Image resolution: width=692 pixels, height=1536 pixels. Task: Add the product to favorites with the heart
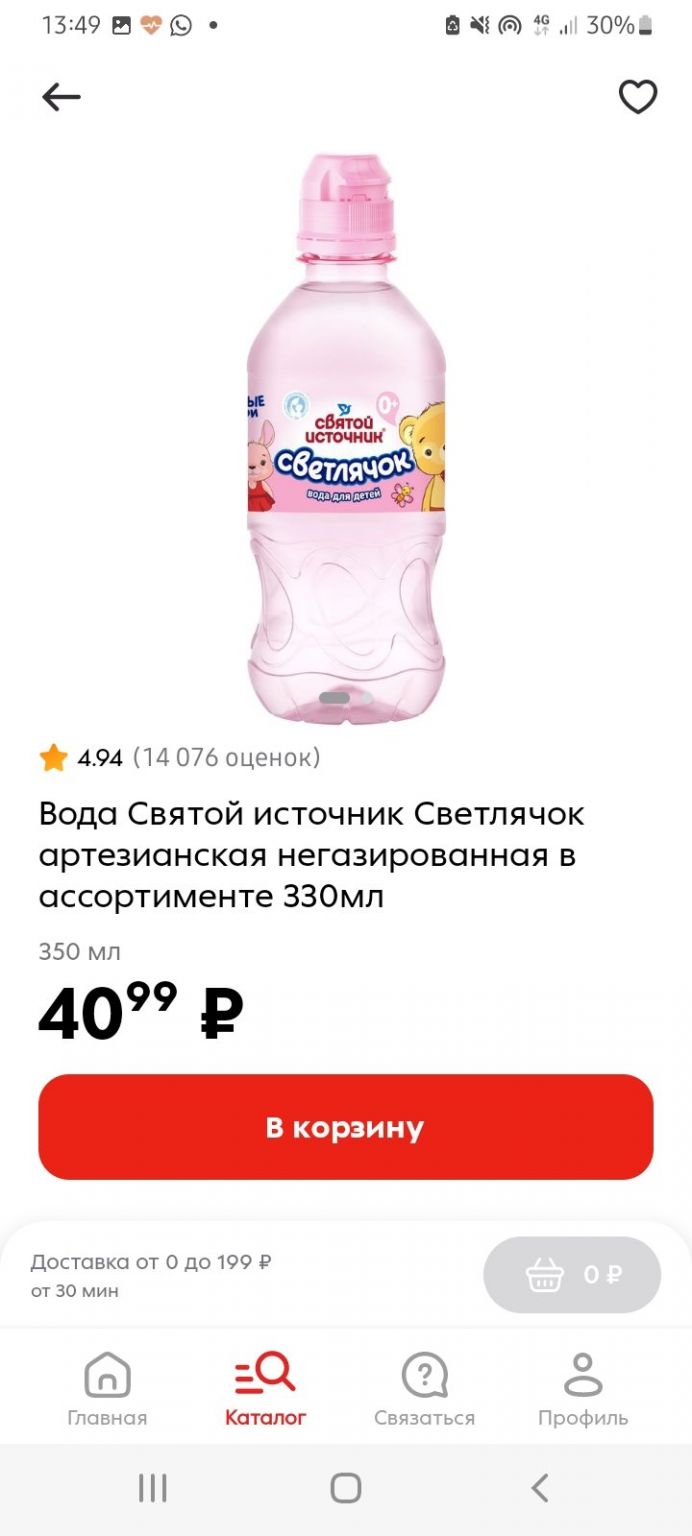637,97
